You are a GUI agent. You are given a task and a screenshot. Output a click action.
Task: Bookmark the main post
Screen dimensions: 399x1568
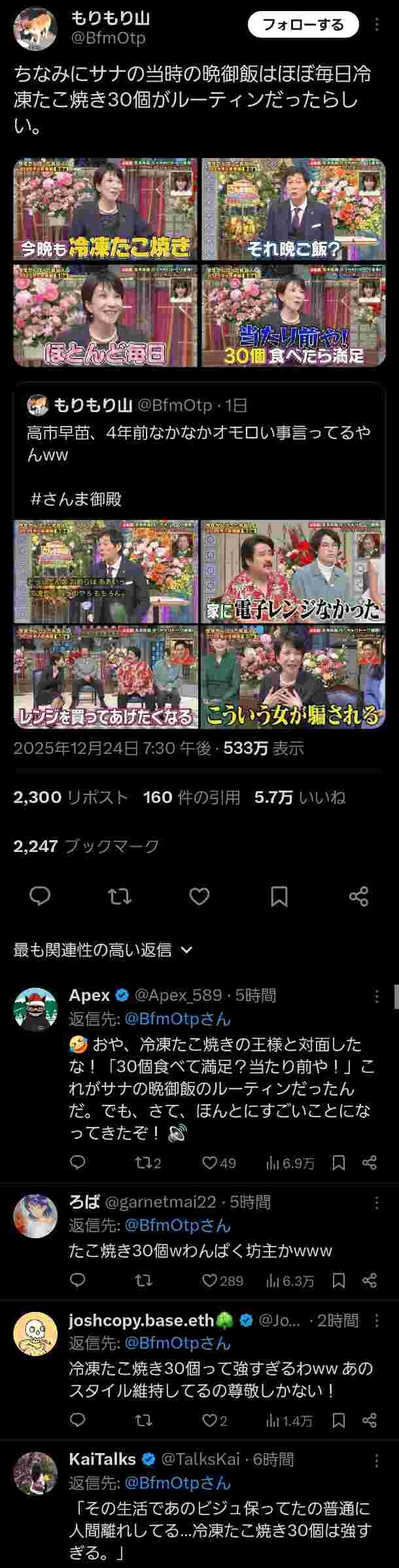pyautogui.click(x=279, y=896)
